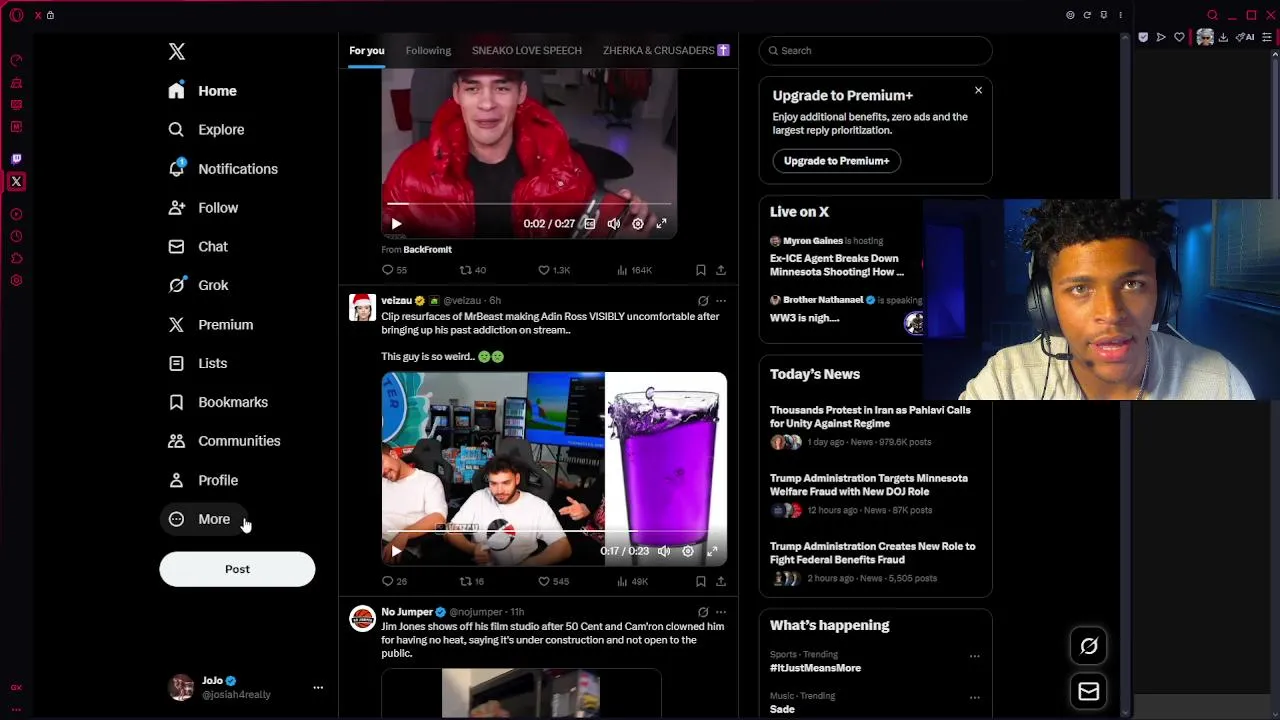The height and width of the screenshot is (720, 1280).
Task: Switch to SNEAKO LOVE SPEECH tab
Action: pyautogui.click(x=526, y=50)
